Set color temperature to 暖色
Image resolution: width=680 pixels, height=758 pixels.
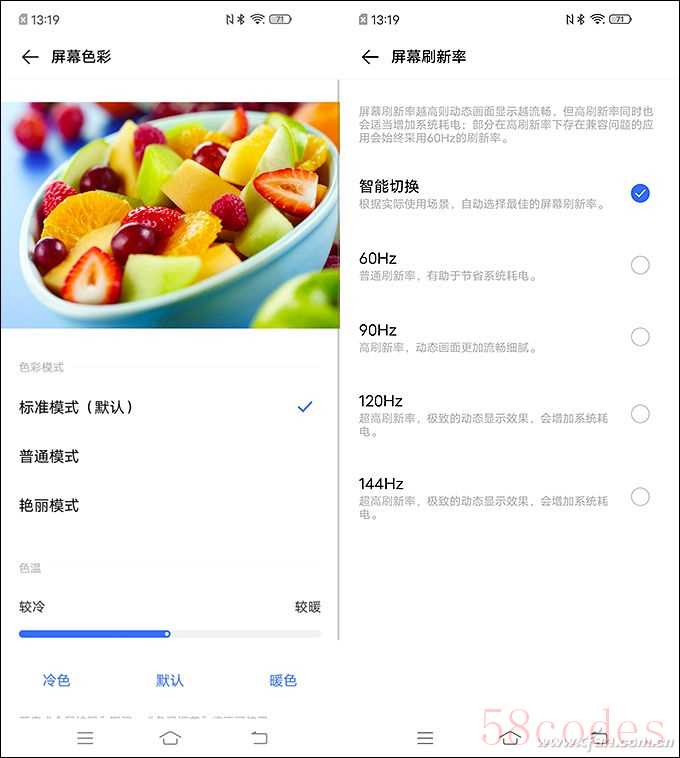pos(283,681)
